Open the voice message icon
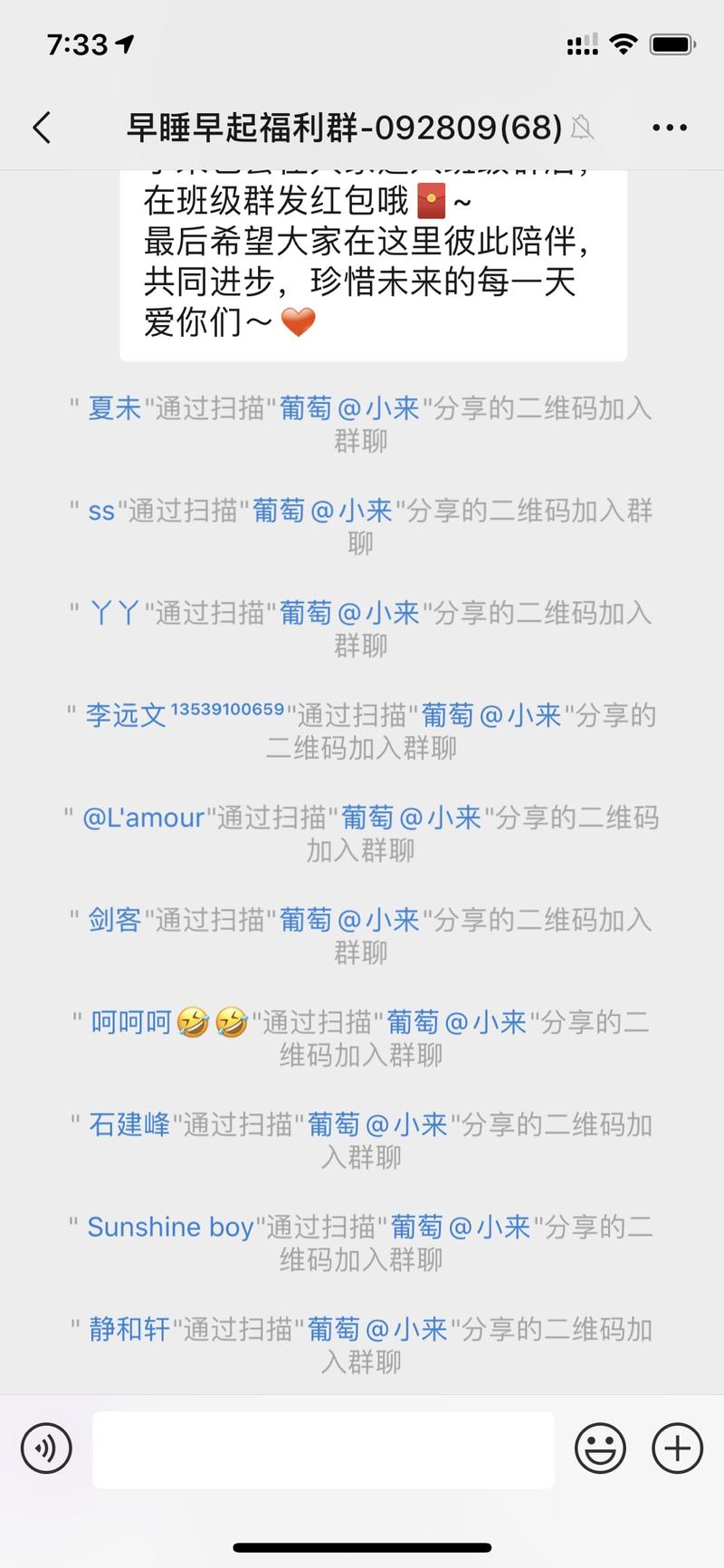The image size is (724, 1568). click(45, 1448)
